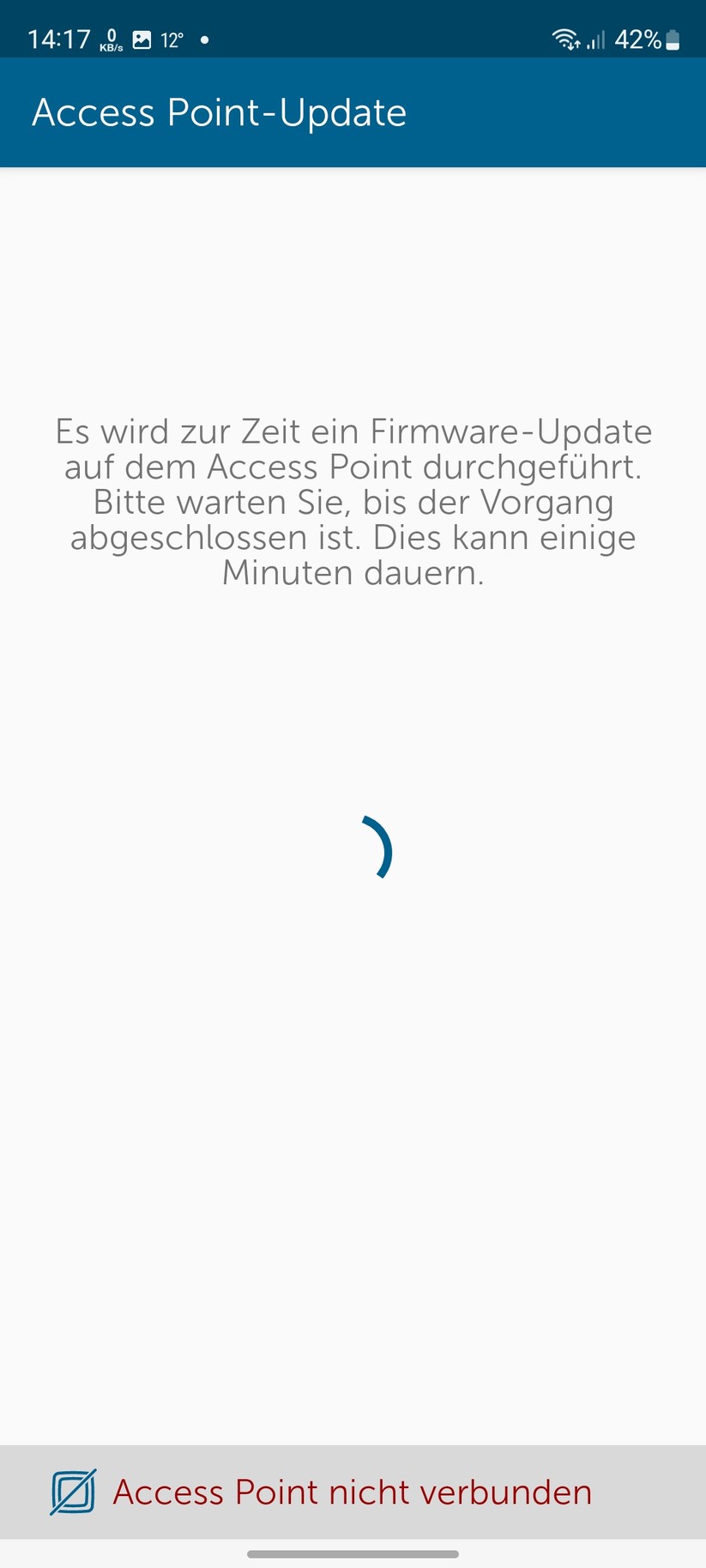Tap the screenshot image icon in status bar

[140, 38]
